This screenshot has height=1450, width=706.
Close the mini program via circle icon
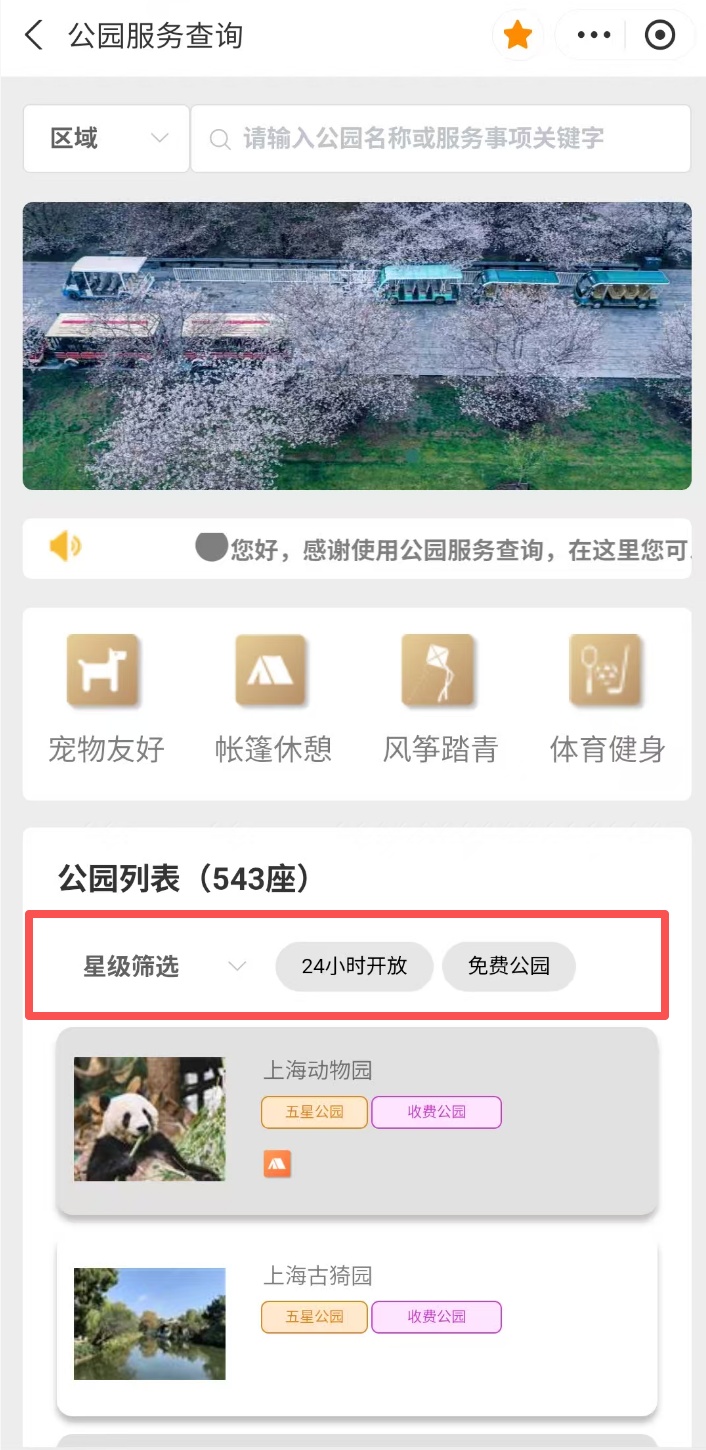pyautogui.click(x=660, y=36)
